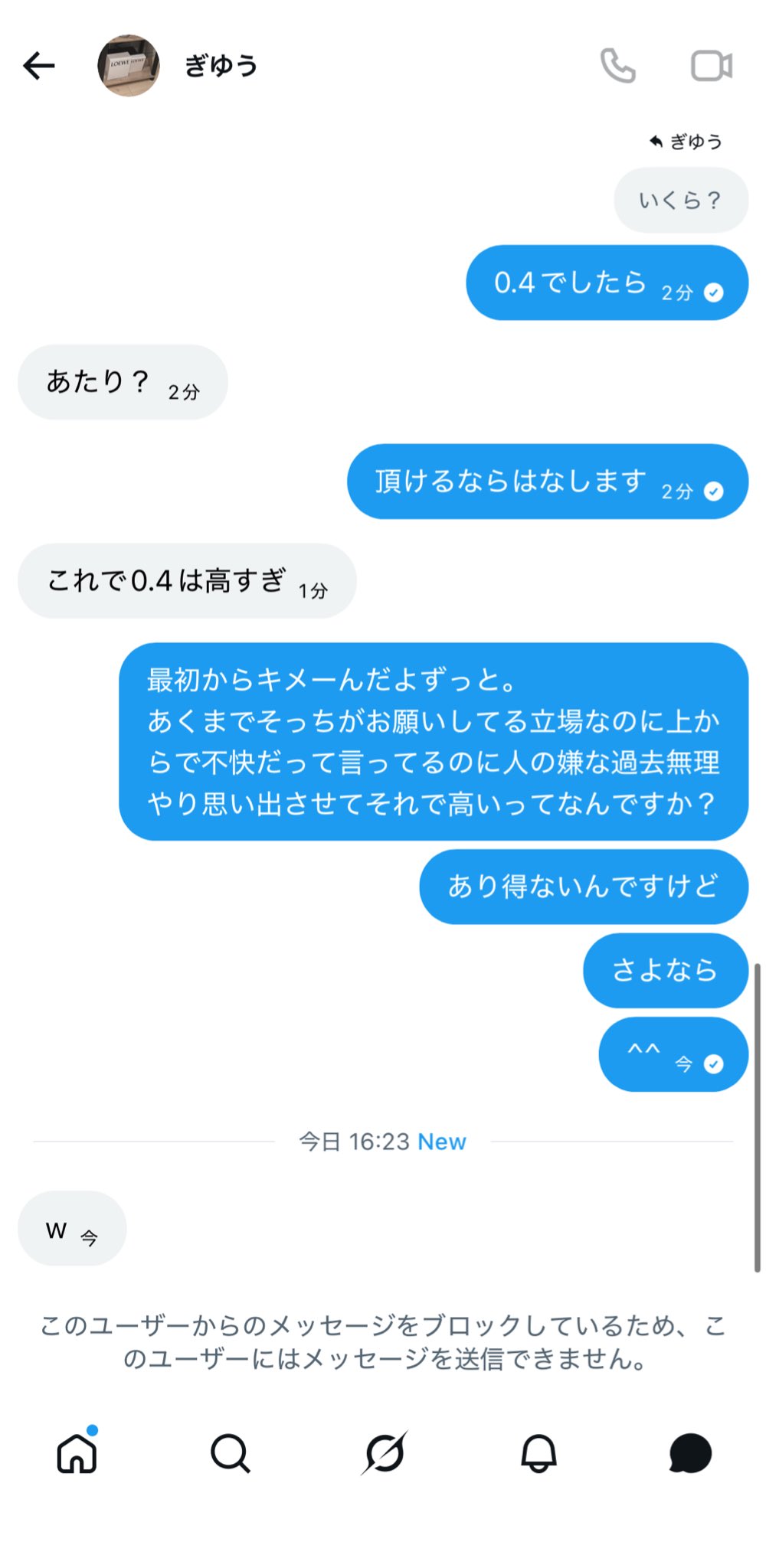Screen dimensions: 766x1568
Task: Switch to the Messages tab
Action: pyautogui.click(x=690, y=1452)
